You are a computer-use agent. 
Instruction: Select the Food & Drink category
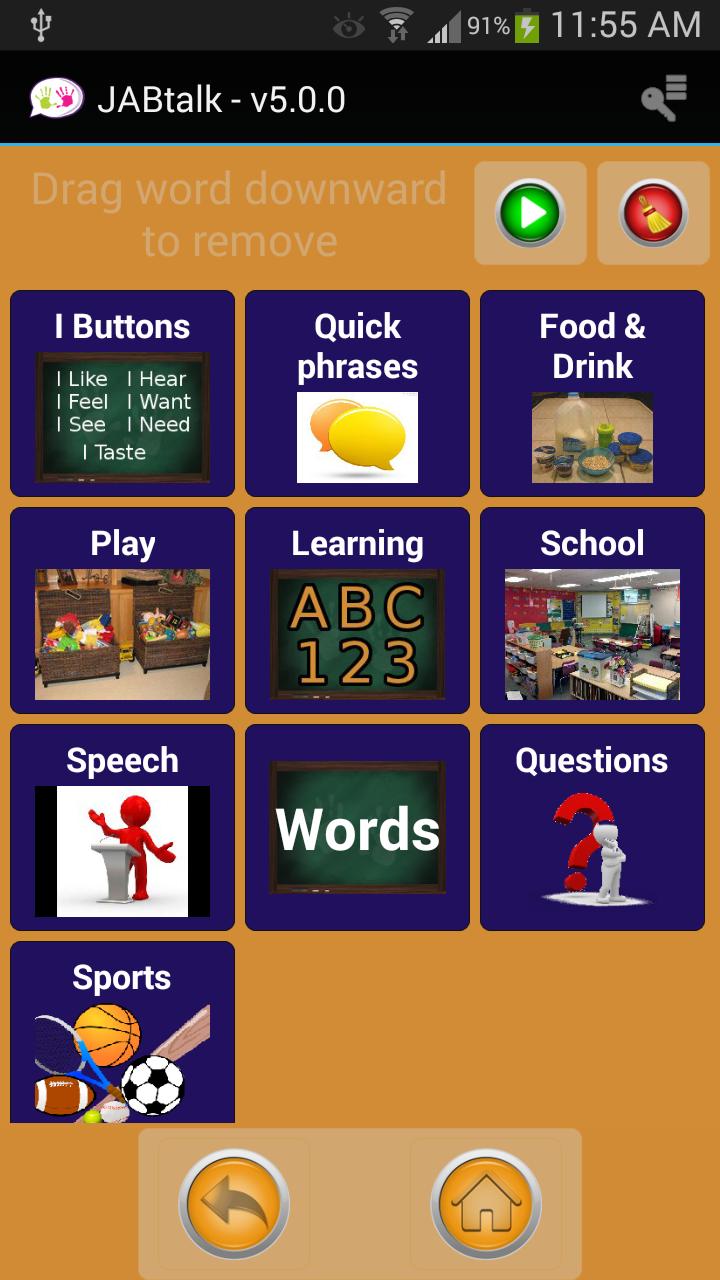click(x=592, y=393)
